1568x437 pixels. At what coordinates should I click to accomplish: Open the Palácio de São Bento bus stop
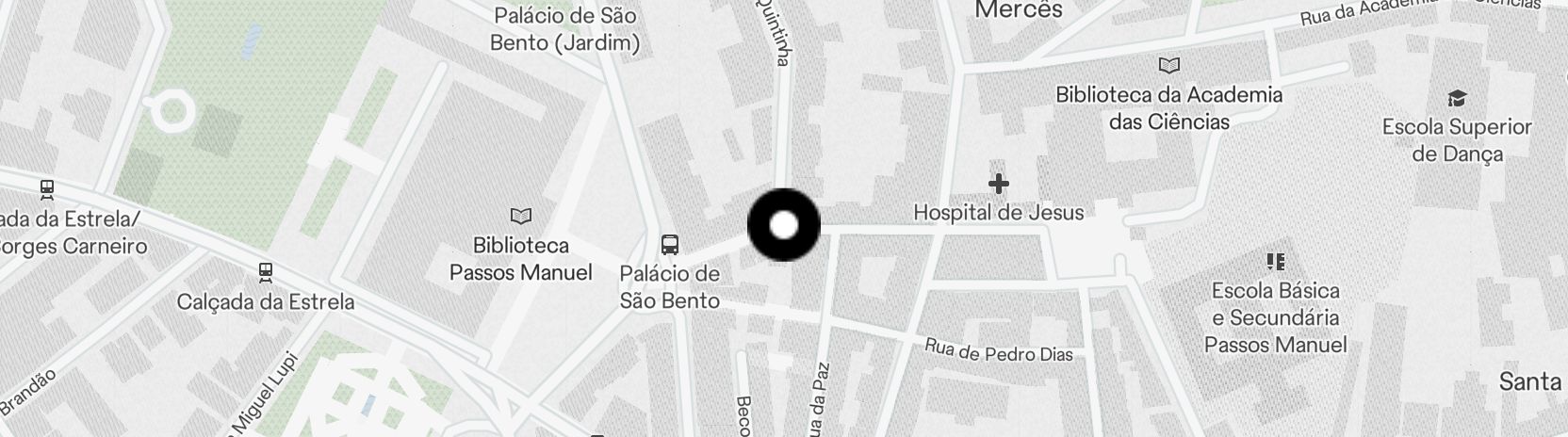tap(670, 246)
